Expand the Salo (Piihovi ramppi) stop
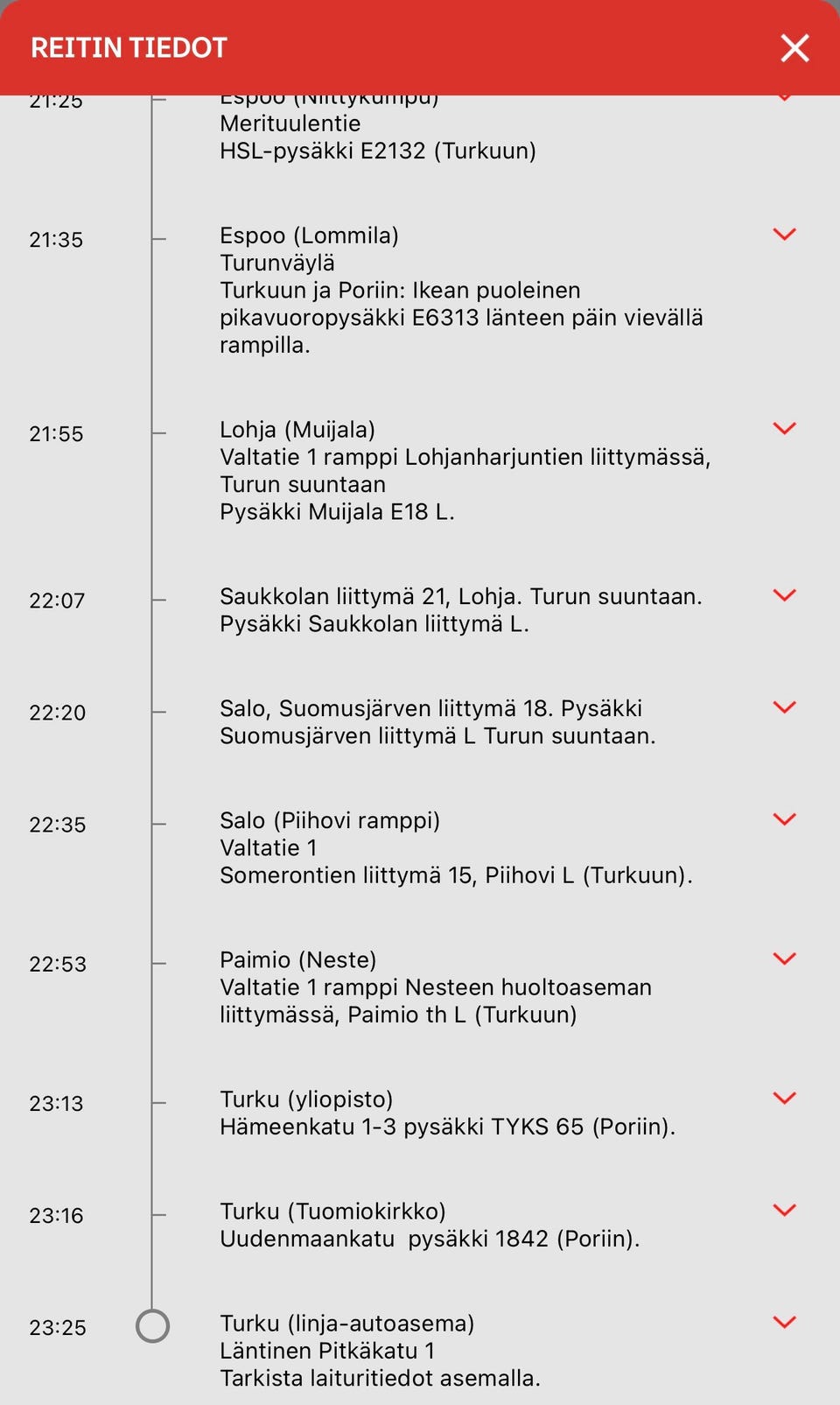840x1405 pixels. click(x=785, y=819)
